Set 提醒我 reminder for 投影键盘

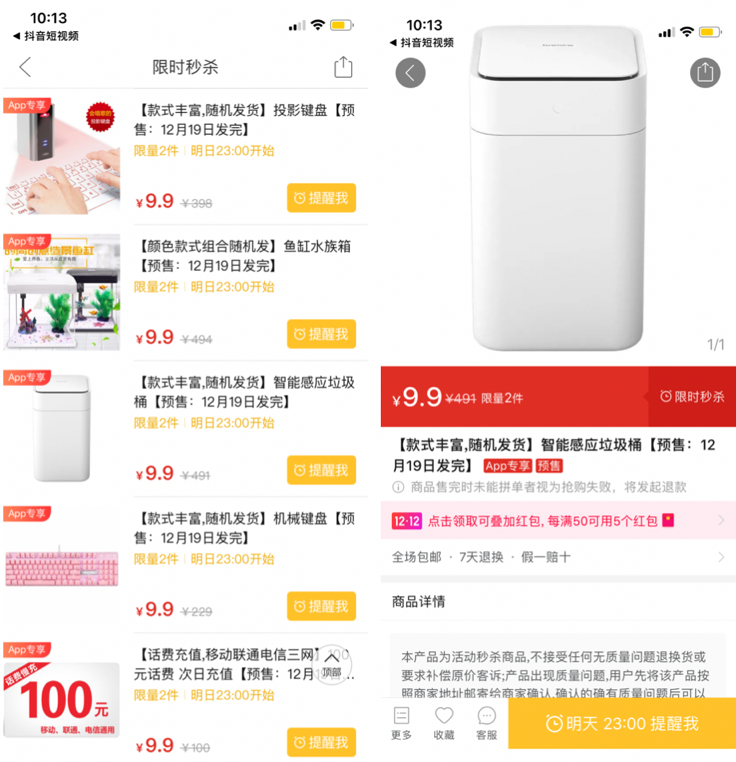(x=321, y=198)
